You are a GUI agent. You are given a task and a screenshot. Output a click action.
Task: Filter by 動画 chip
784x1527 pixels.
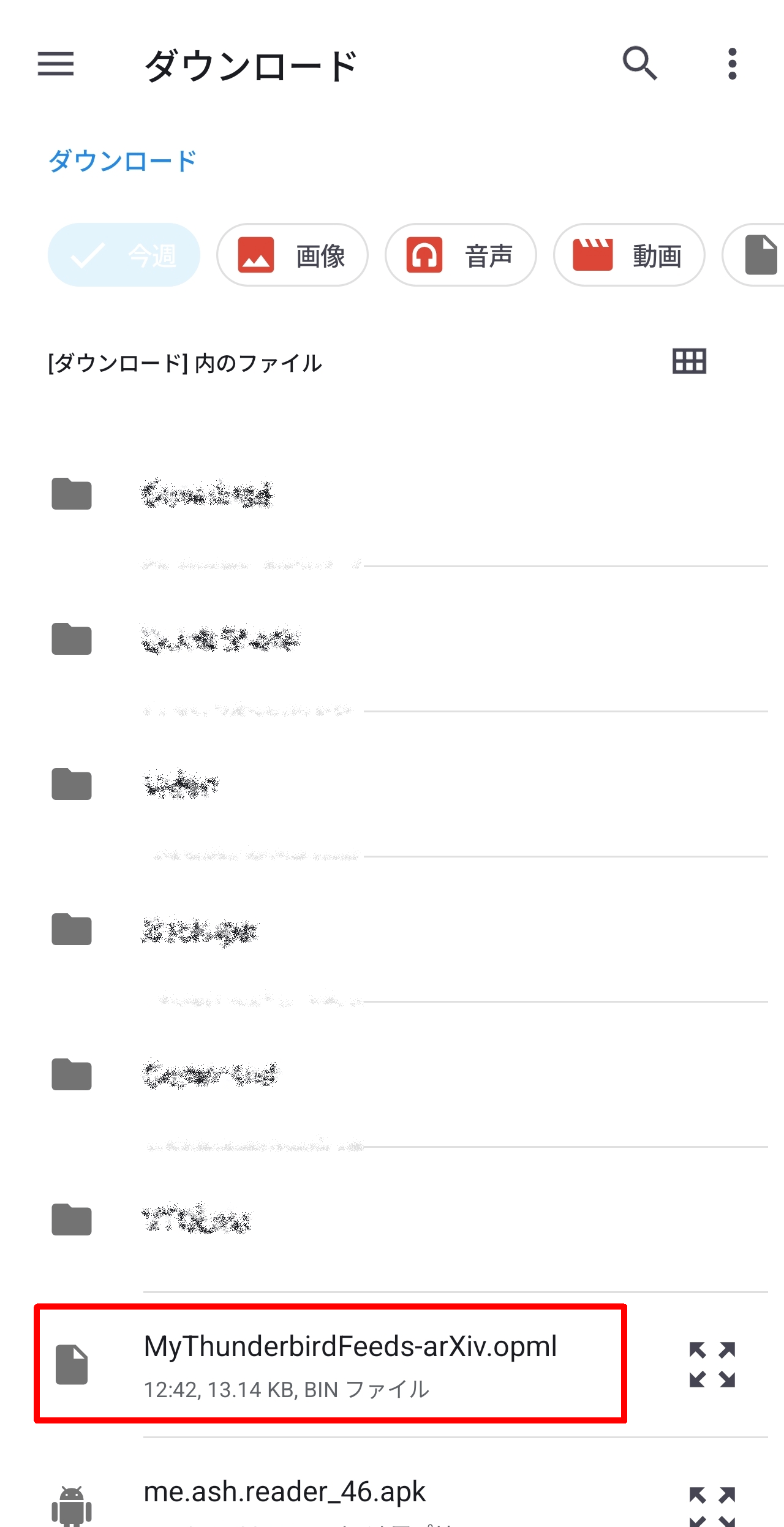point(629,255)
